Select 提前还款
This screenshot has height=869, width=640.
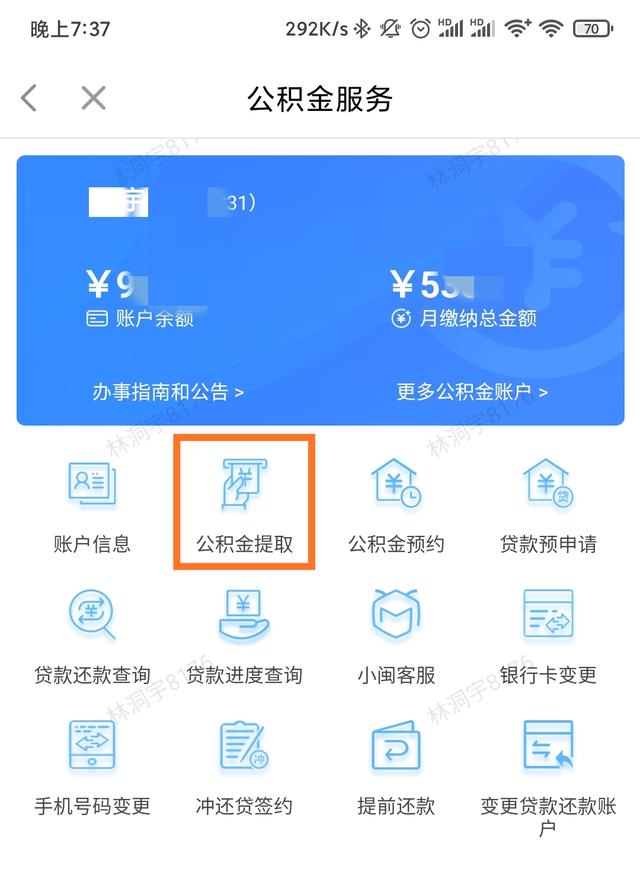pyautogui.click(x=396, y=765)
